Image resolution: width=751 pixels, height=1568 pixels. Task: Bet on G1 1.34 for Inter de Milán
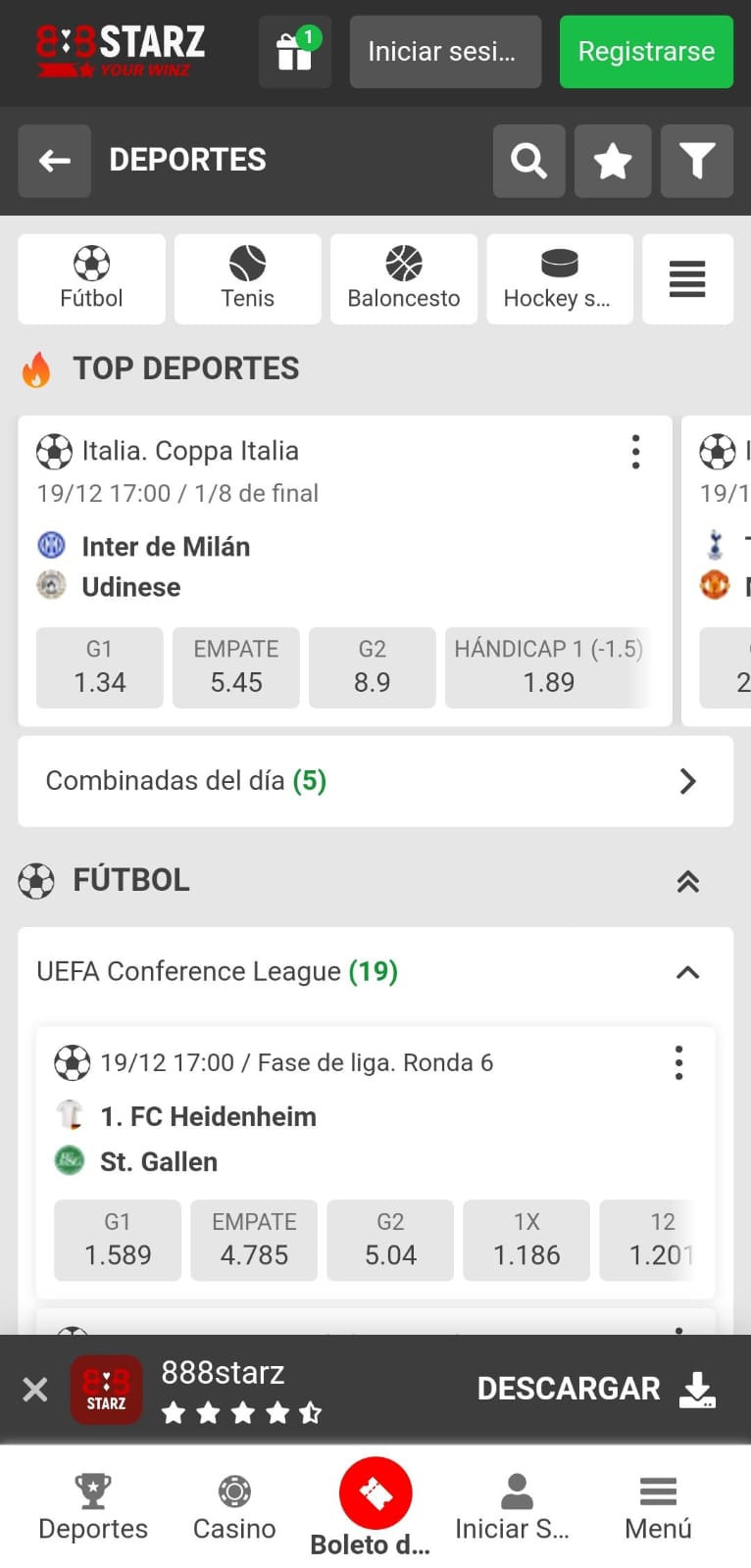100,667
